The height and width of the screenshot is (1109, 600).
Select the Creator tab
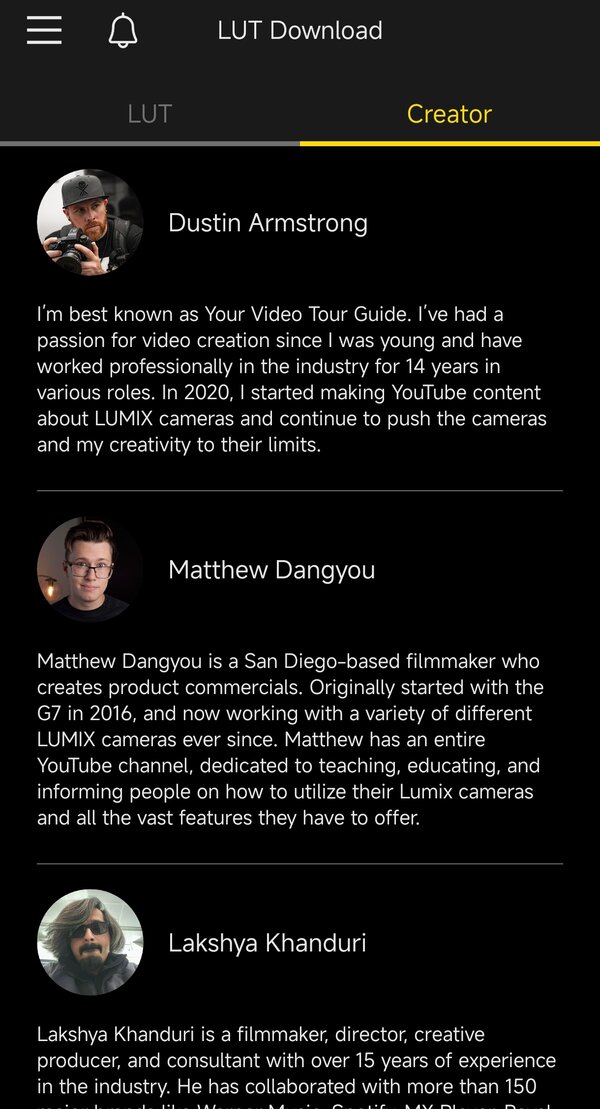point(449,114)
